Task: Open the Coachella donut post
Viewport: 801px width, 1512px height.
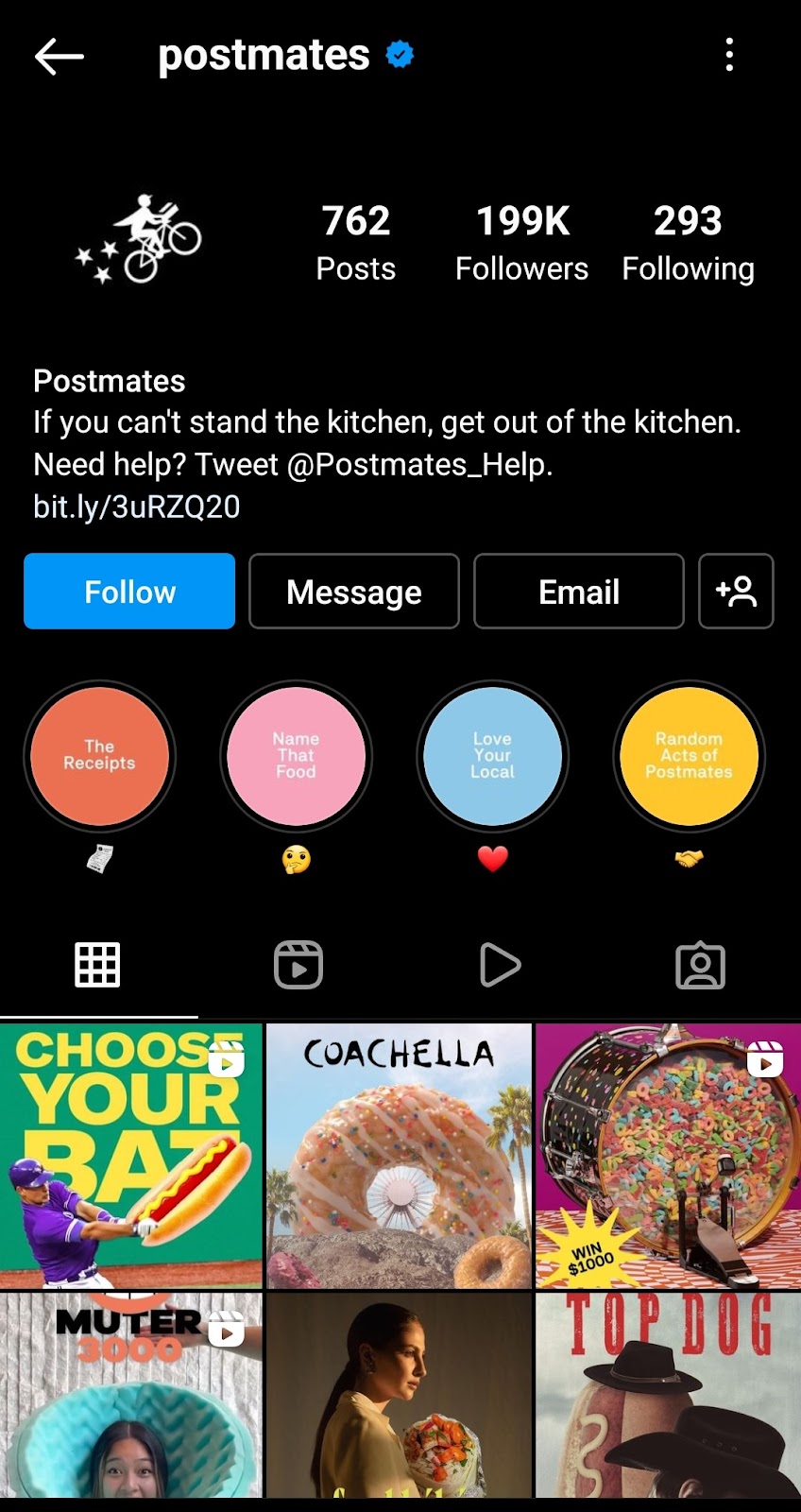Action: coord(400,1156)
